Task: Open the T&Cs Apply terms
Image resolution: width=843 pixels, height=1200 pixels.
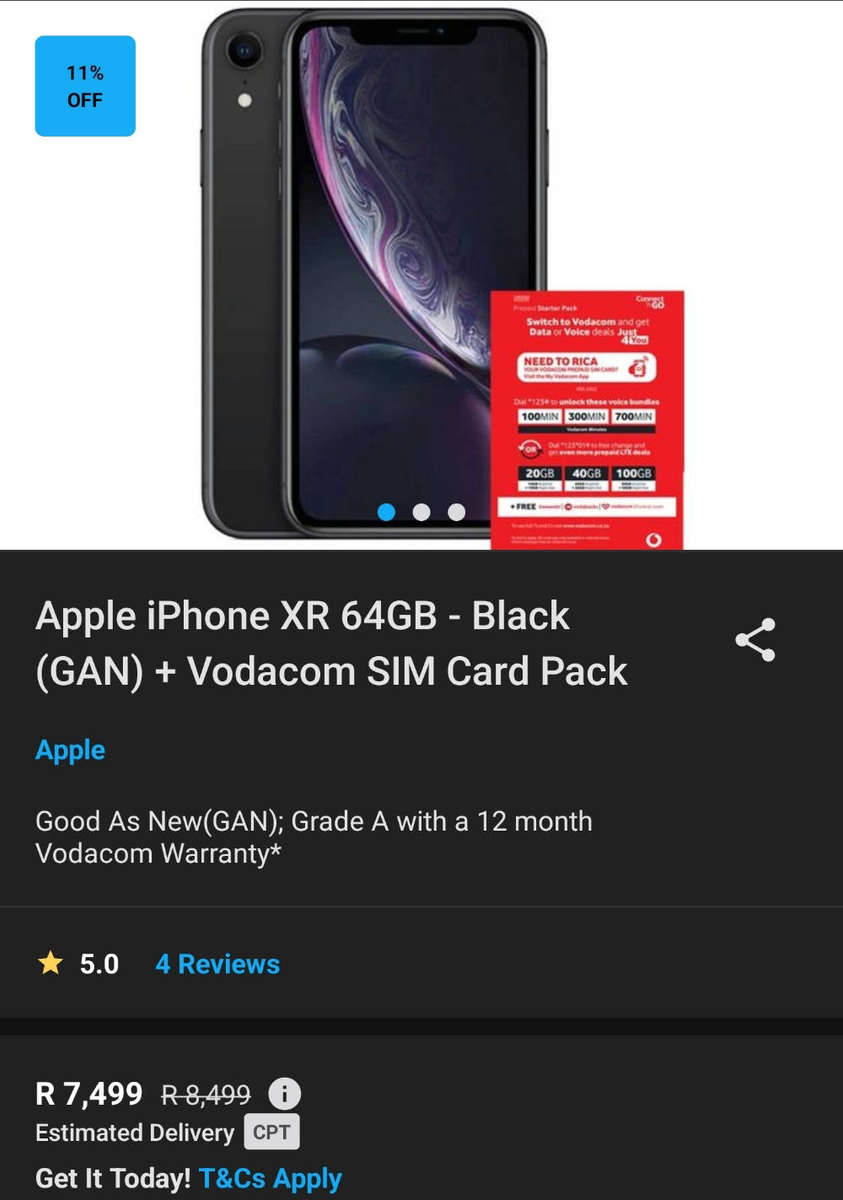Action: pos(269,1178)
